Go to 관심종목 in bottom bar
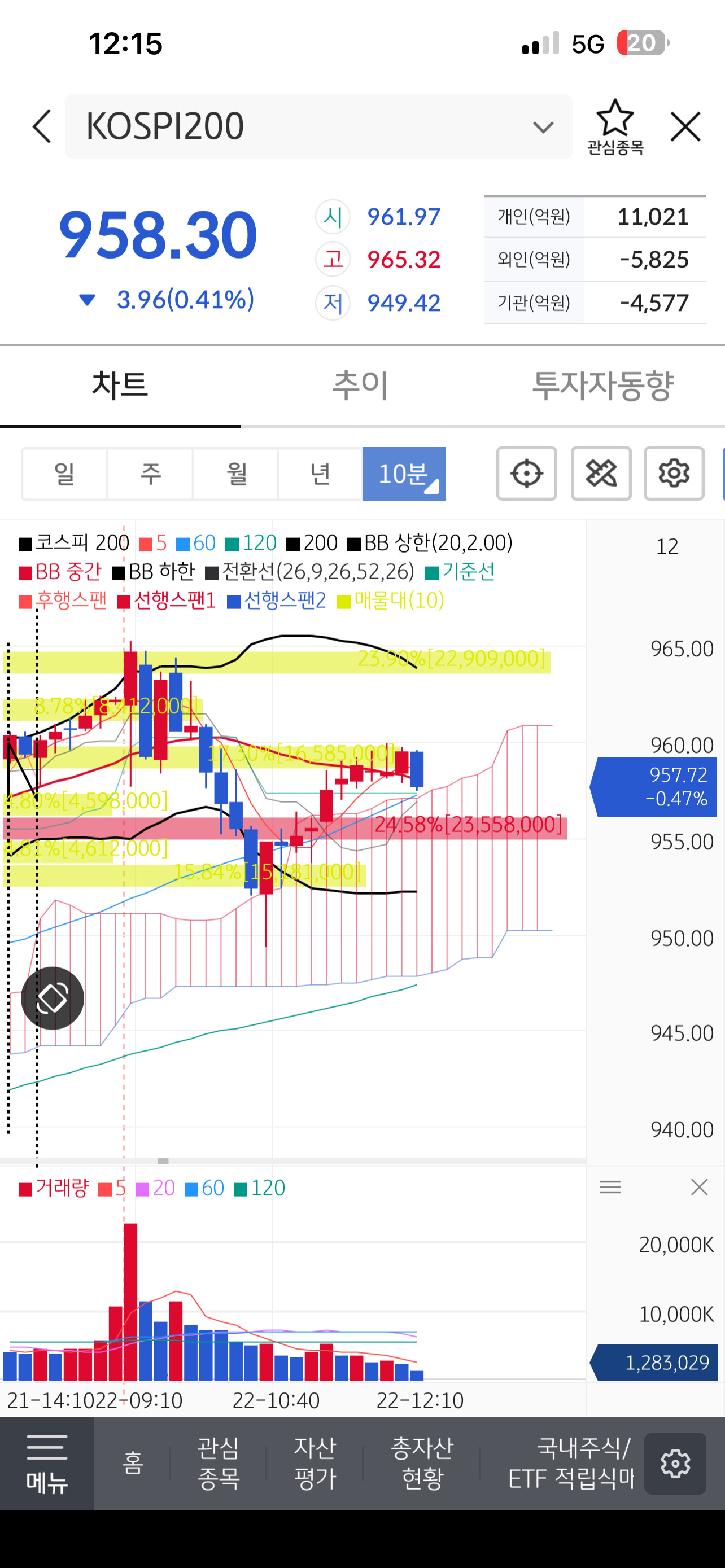Screen dimensions: 725x1568 click(x=218, y=1464)
